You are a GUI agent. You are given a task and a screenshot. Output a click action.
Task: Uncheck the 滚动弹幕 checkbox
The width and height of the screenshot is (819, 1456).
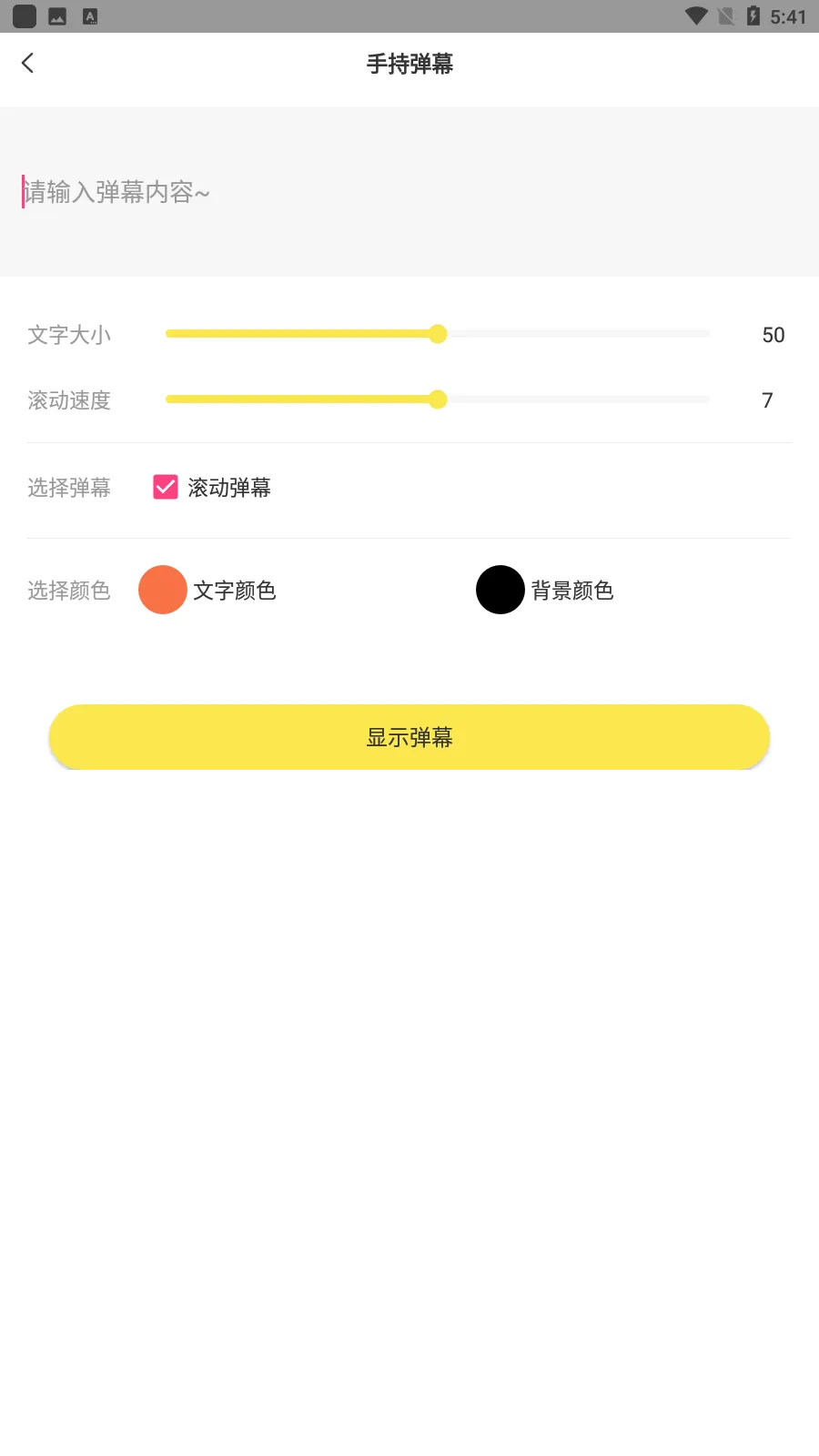(x=166, y=488)
